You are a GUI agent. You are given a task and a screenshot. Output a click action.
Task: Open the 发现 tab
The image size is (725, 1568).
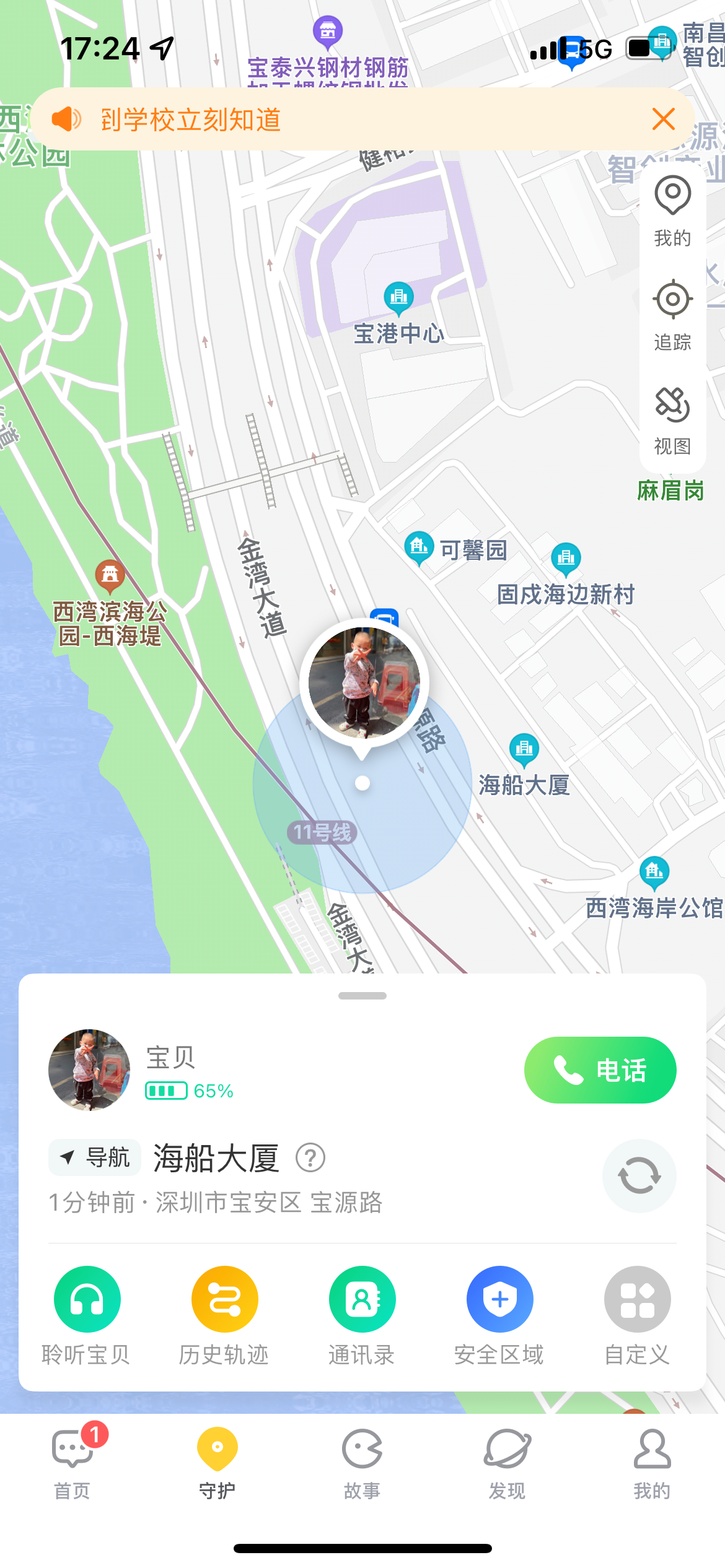pyautogui.click(x=507, y=1463)
